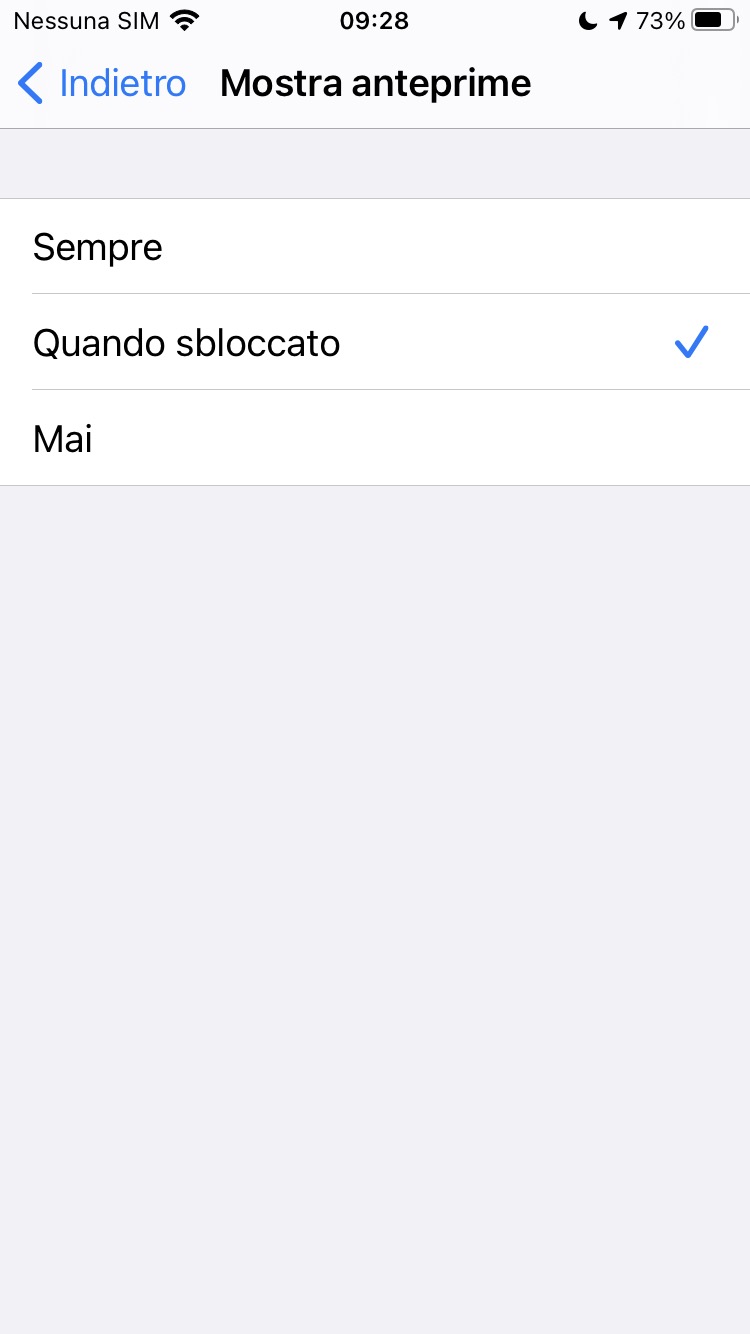Go back via the Indietro button
Image resolution: width=750 pixels, height=1334 pixels.
[102, 83]
